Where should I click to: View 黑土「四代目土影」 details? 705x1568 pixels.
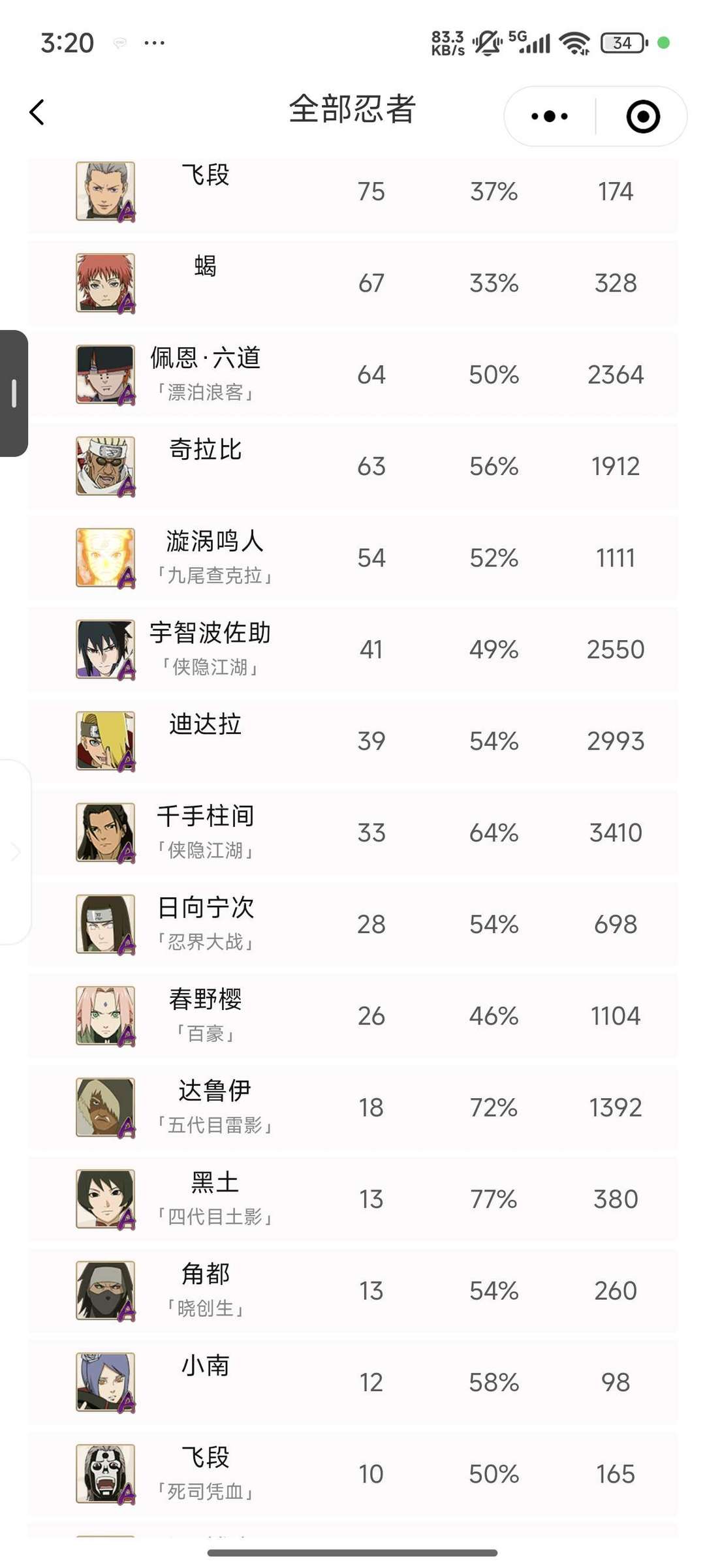click(x=352, y=1199)
